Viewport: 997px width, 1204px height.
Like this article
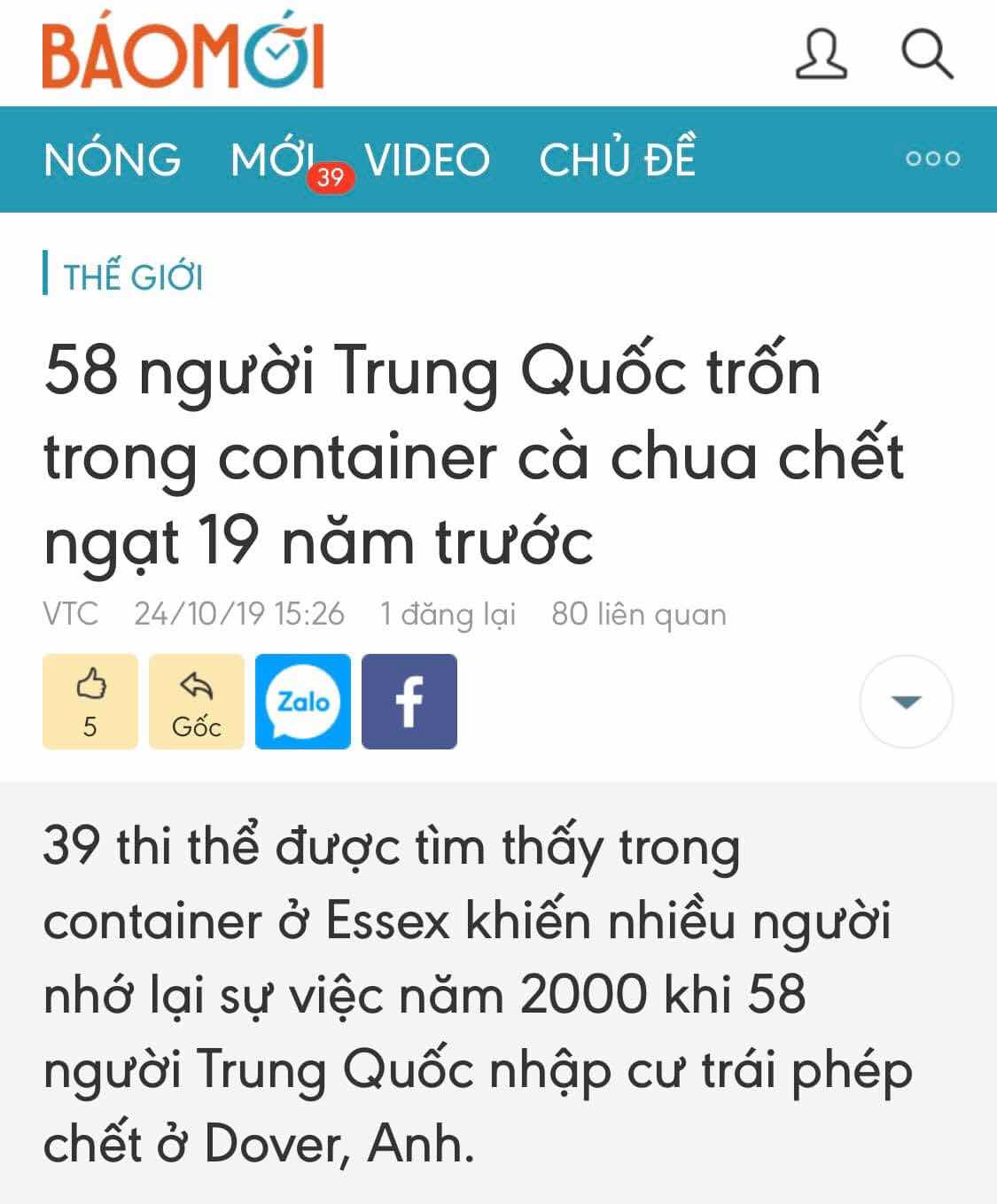tap(90, 702)
